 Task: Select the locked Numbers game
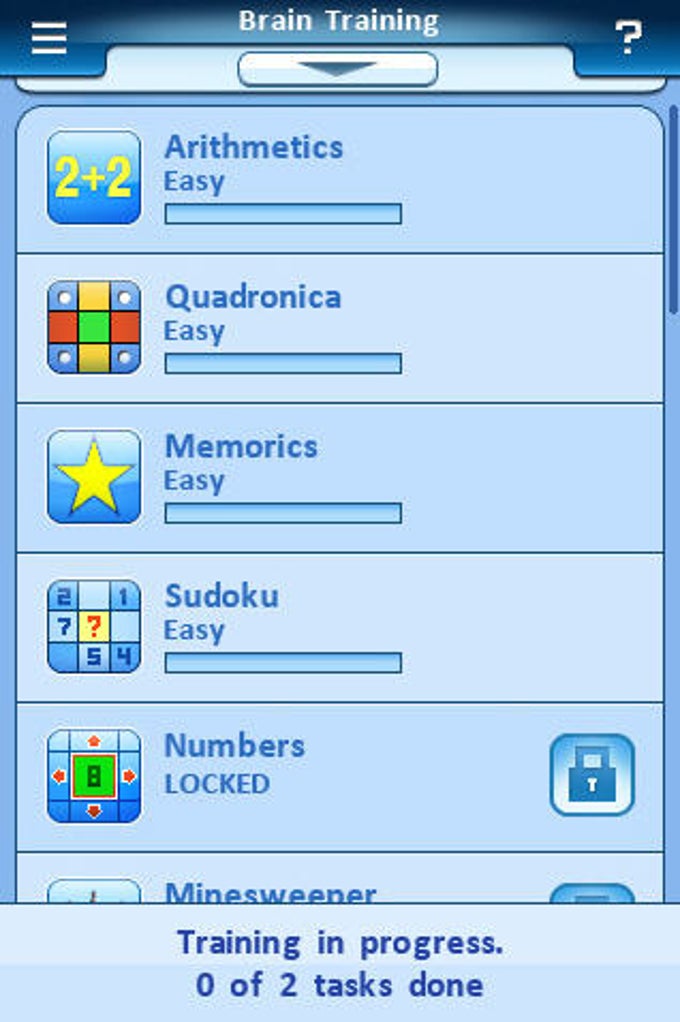pyautogui.click(x=300, y=777)
